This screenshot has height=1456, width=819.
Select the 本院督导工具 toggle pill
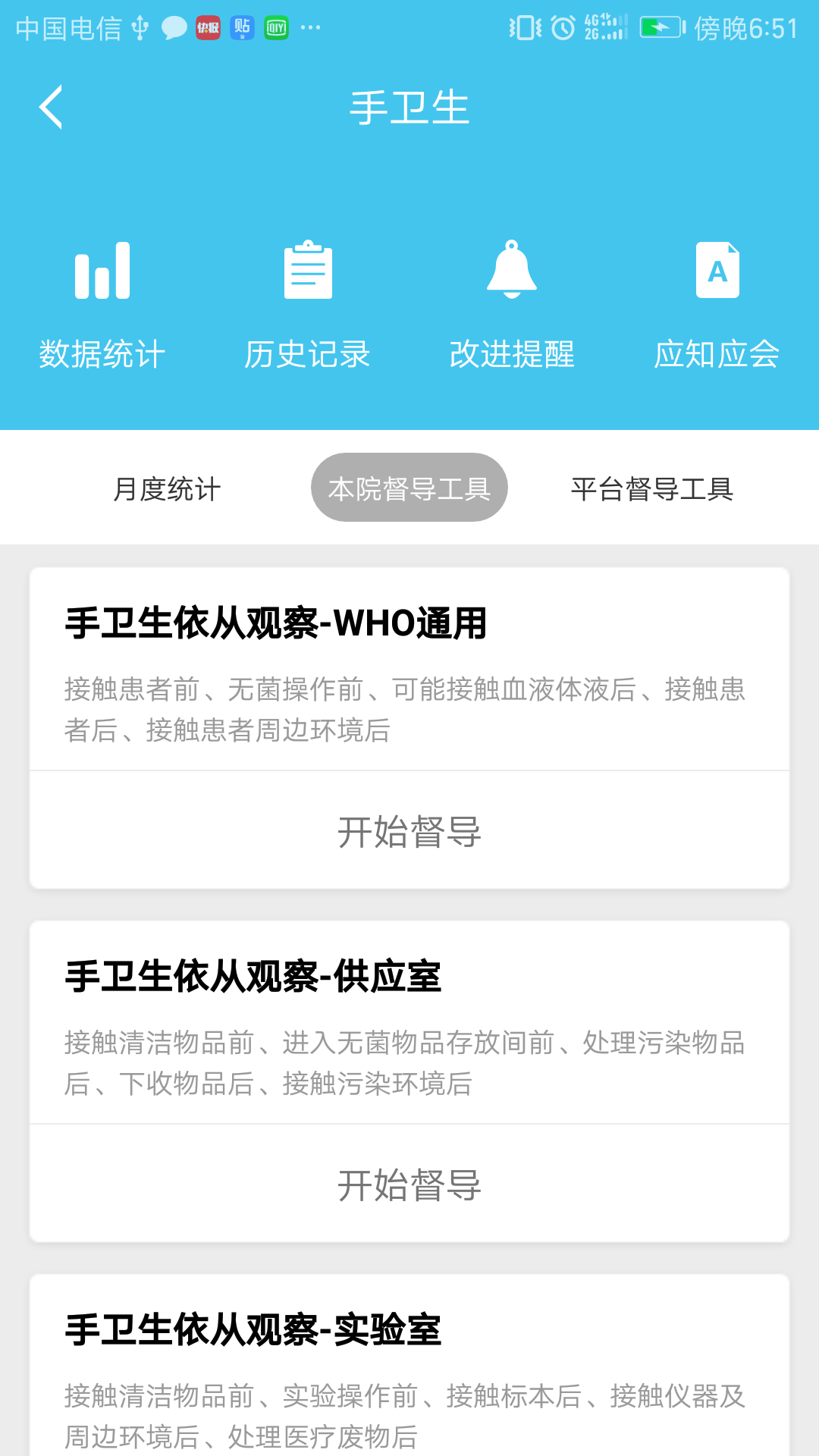coord(409,488)
